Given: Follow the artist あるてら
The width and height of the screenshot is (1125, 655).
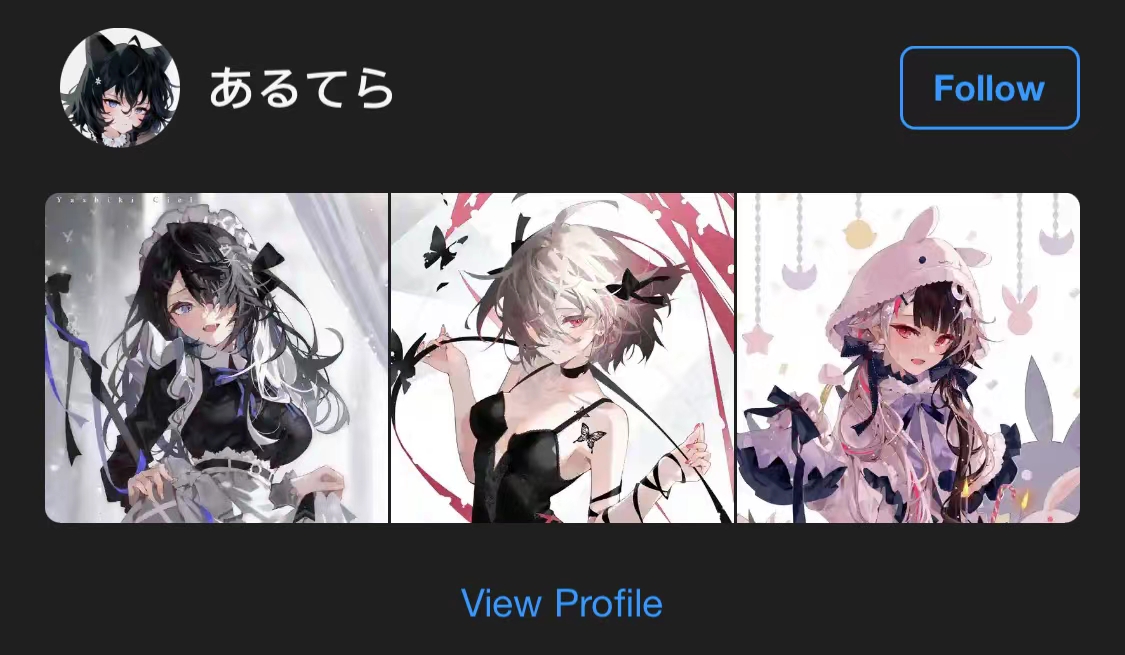Looking at the screenshot, I should coord(989,88).
